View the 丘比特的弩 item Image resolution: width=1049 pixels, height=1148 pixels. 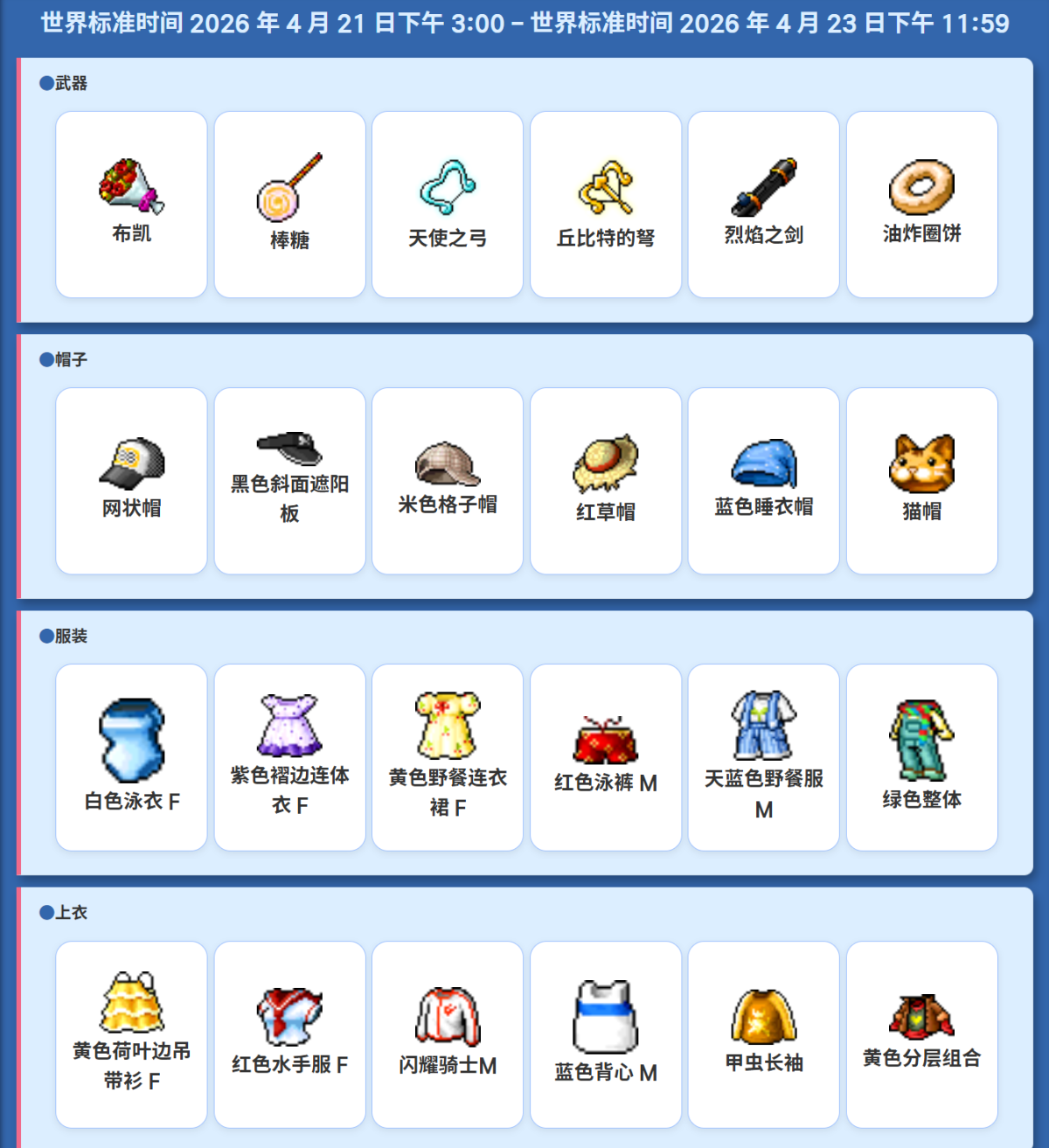606,205
